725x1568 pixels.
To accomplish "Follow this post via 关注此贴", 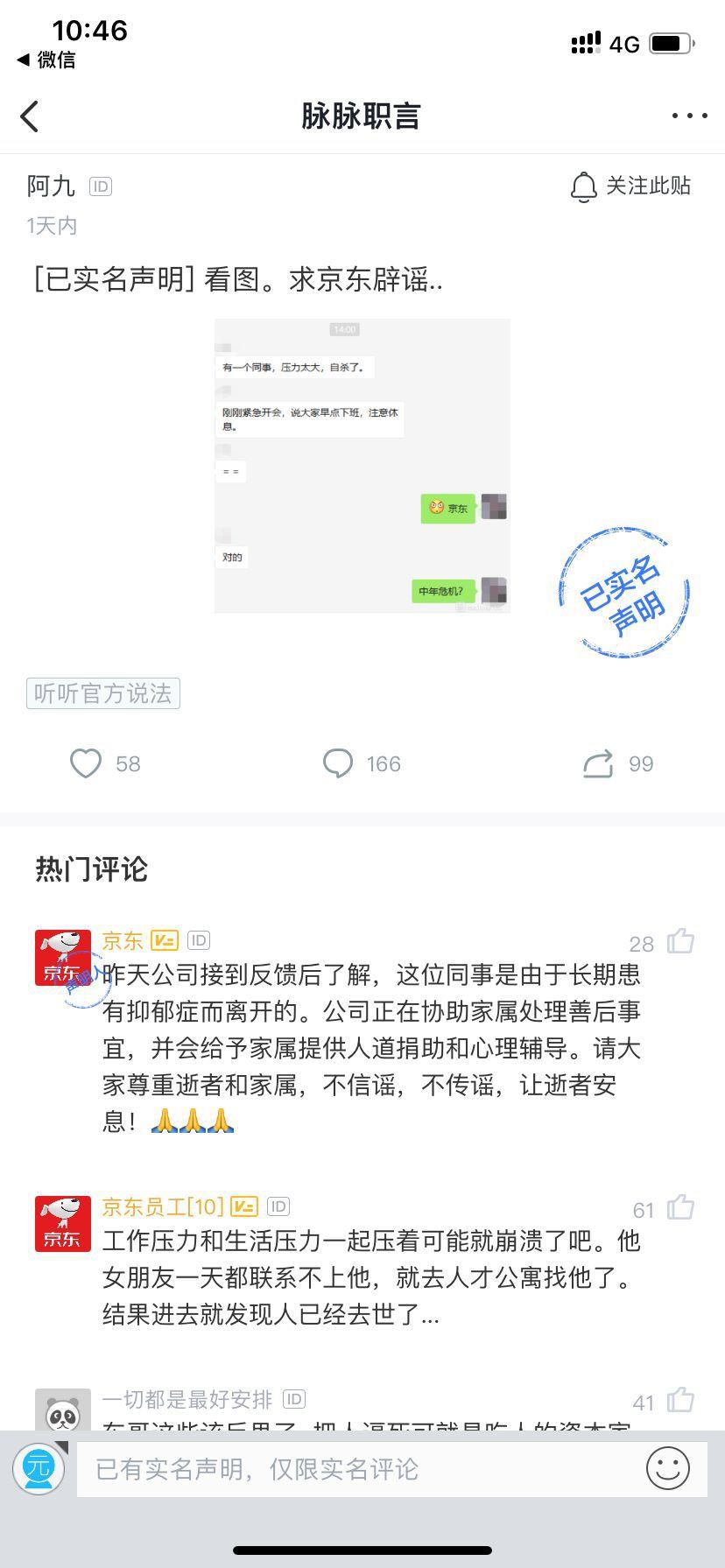I will pos(630,186).
